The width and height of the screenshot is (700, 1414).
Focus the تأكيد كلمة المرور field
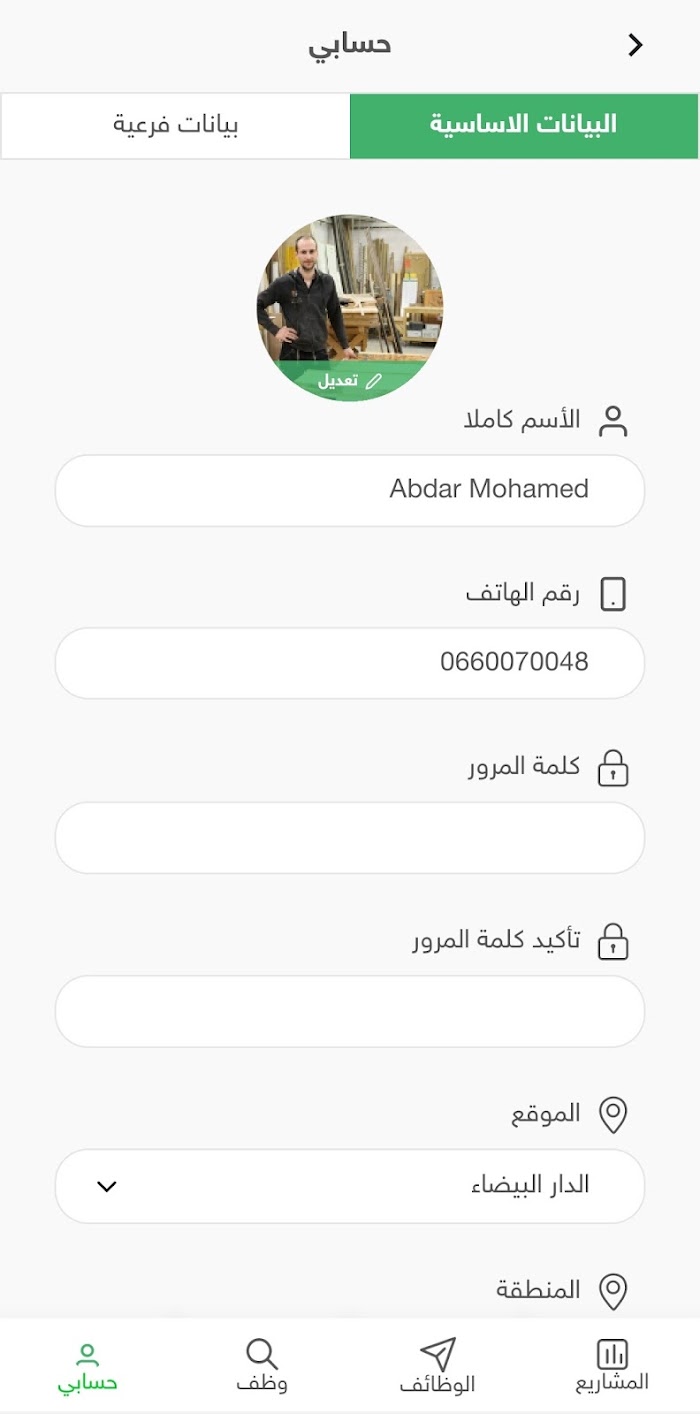(350, 1011)
